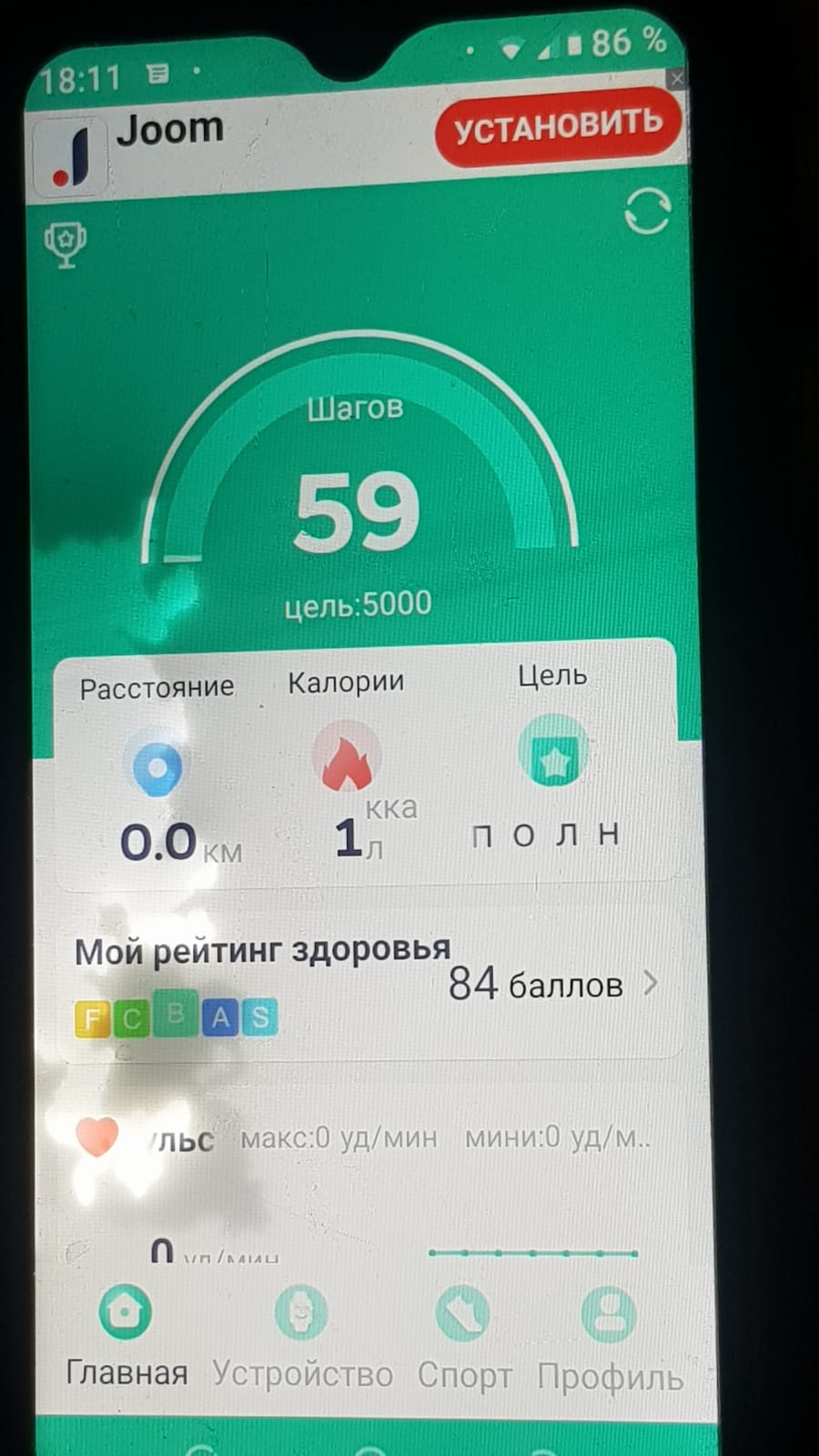Close the Joom ad banner
This screenshot has width=819, height=1456.
click(676, 79)
